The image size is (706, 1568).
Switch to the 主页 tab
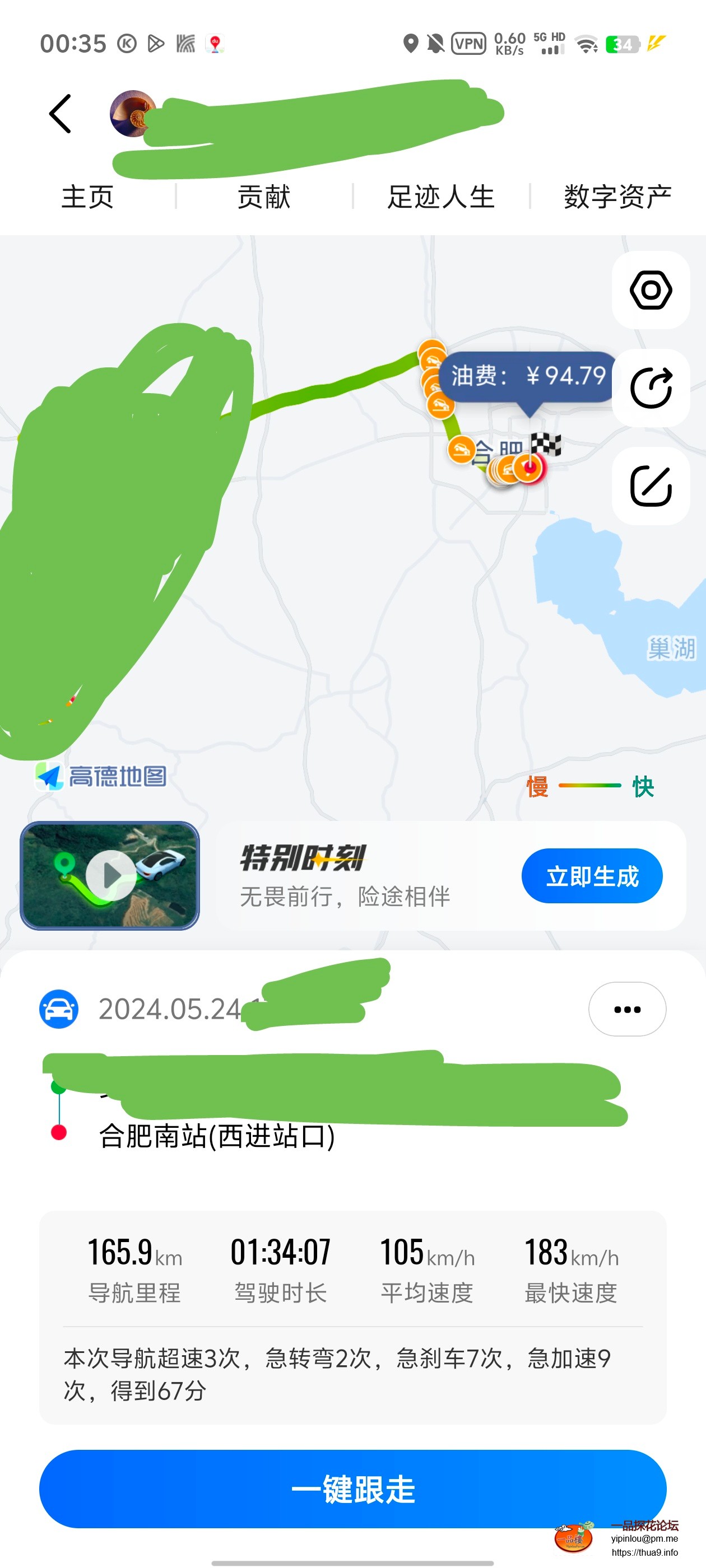pos(88,197)
